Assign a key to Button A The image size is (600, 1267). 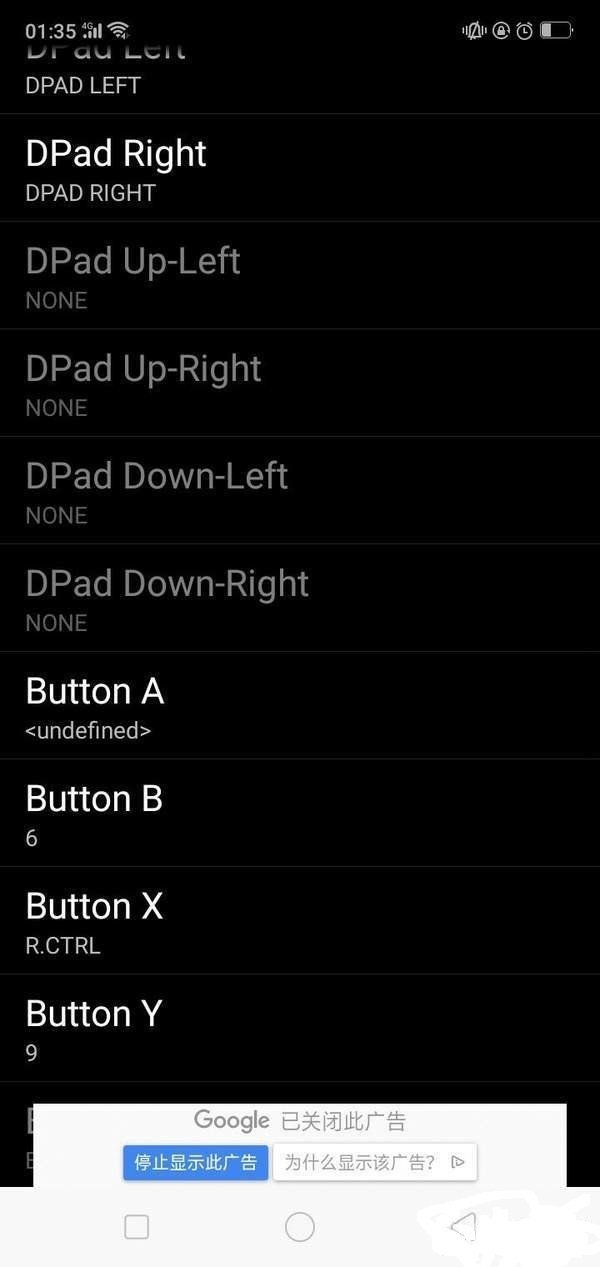300,706
